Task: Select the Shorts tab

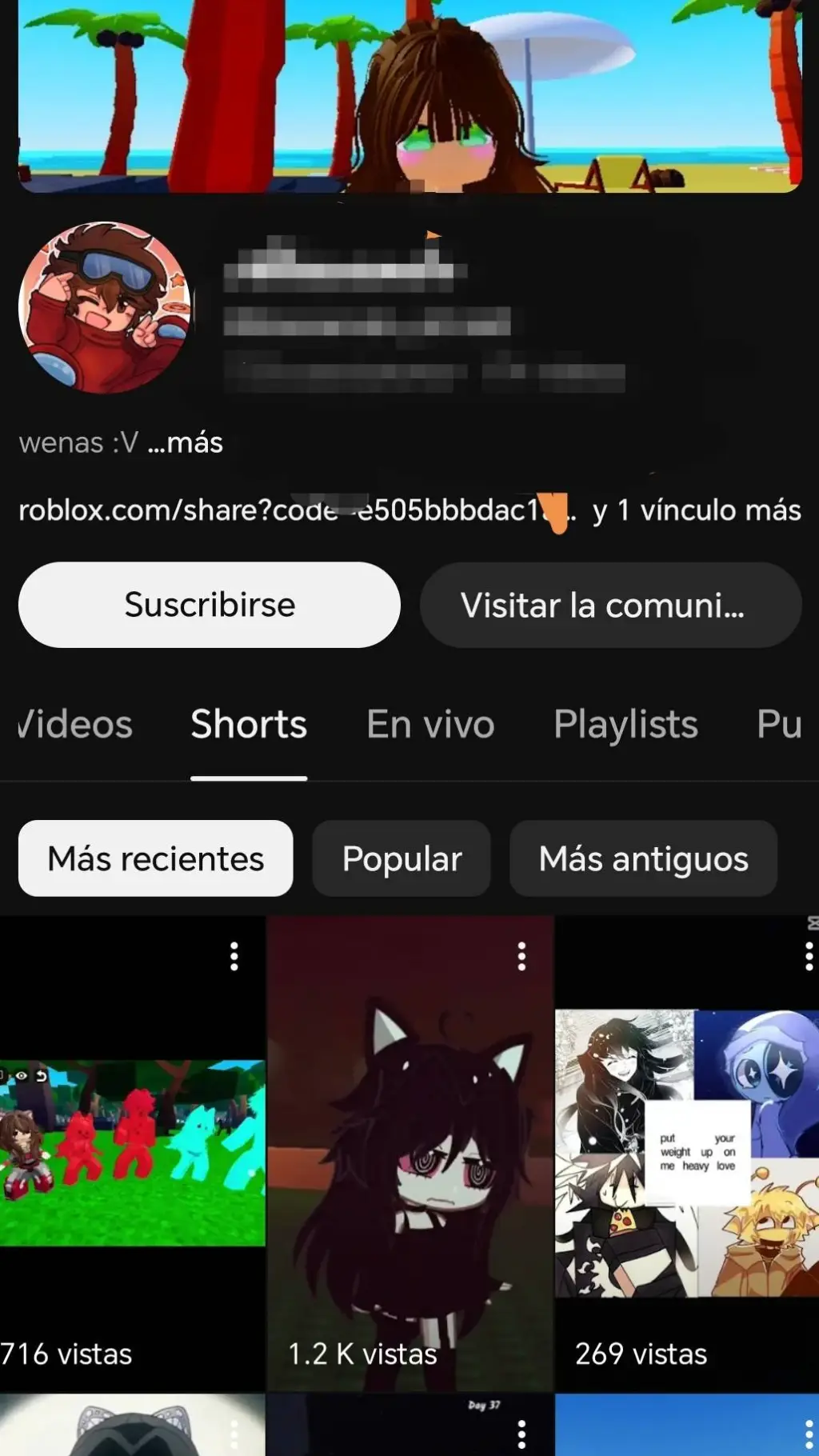Action: (x=249, y=725)
